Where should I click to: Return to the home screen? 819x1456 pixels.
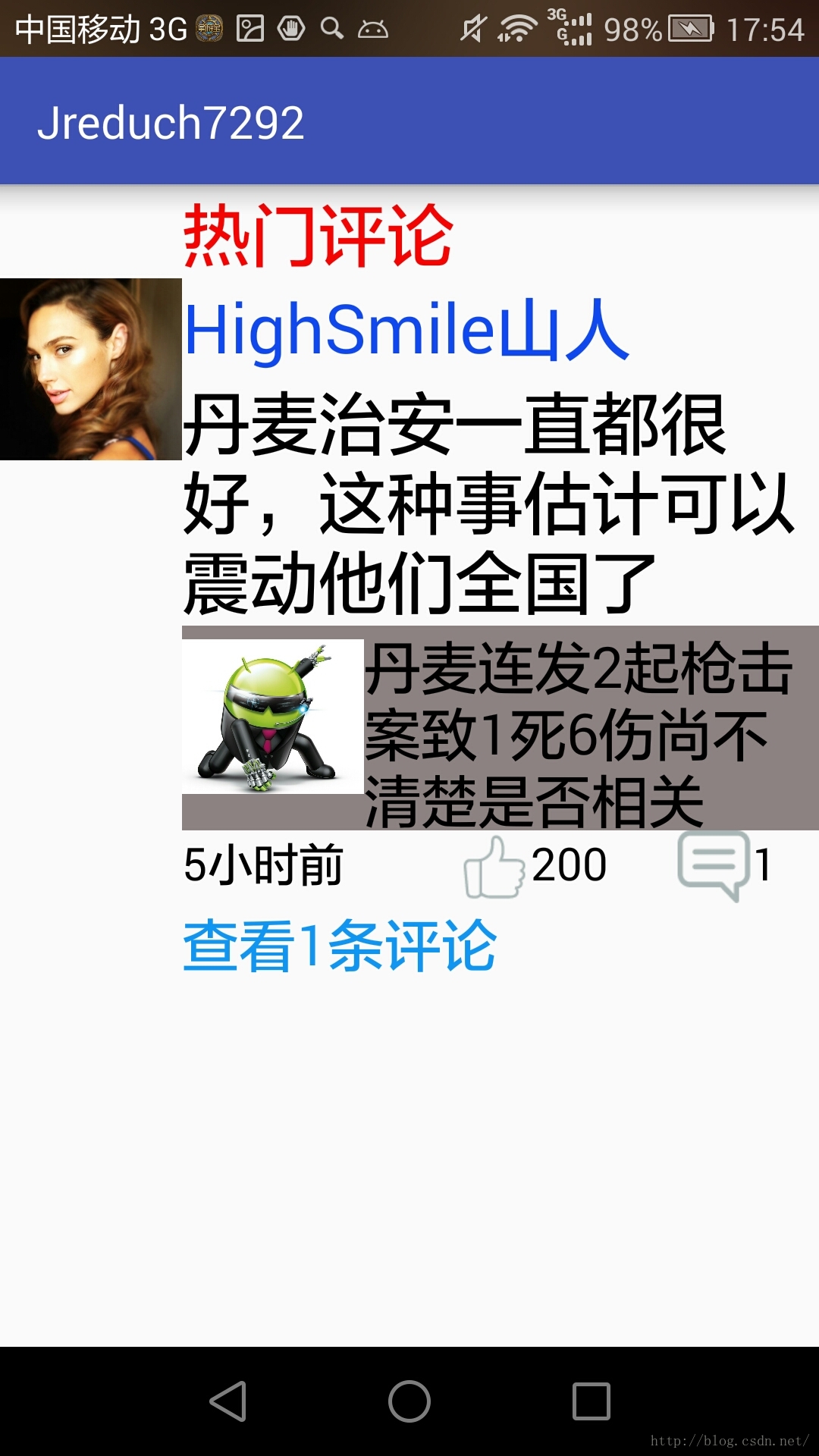tap(409, 1401)
